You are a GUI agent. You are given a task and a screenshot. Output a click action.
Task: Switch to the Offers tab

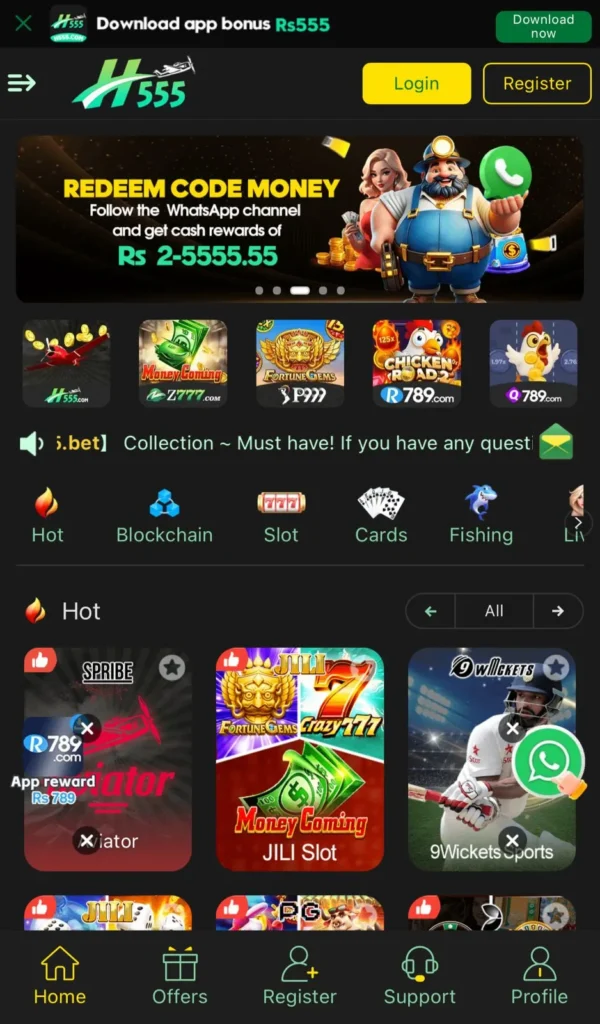(180, 977)
